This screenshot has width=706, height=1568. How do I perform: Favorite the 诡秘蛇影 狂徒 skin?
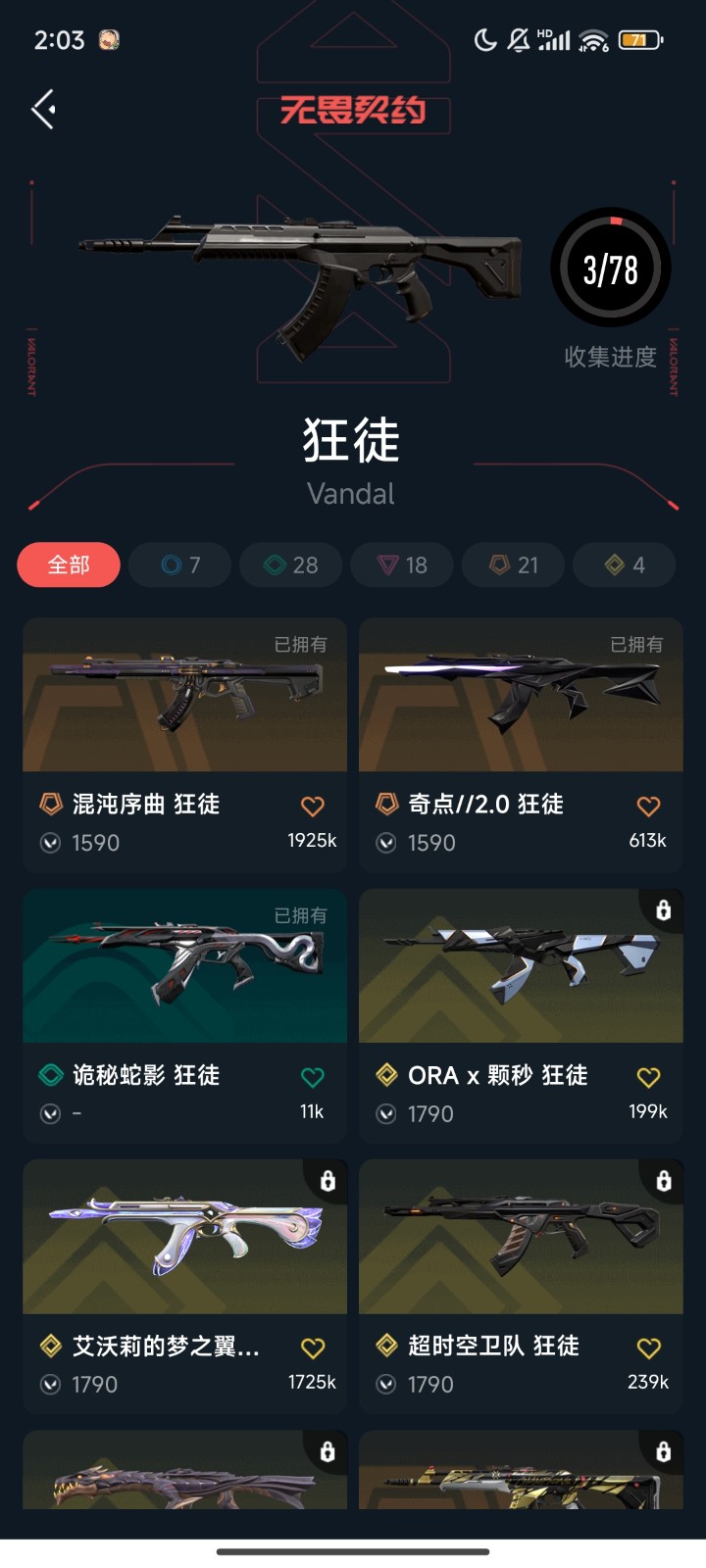tap(312, 1077)
